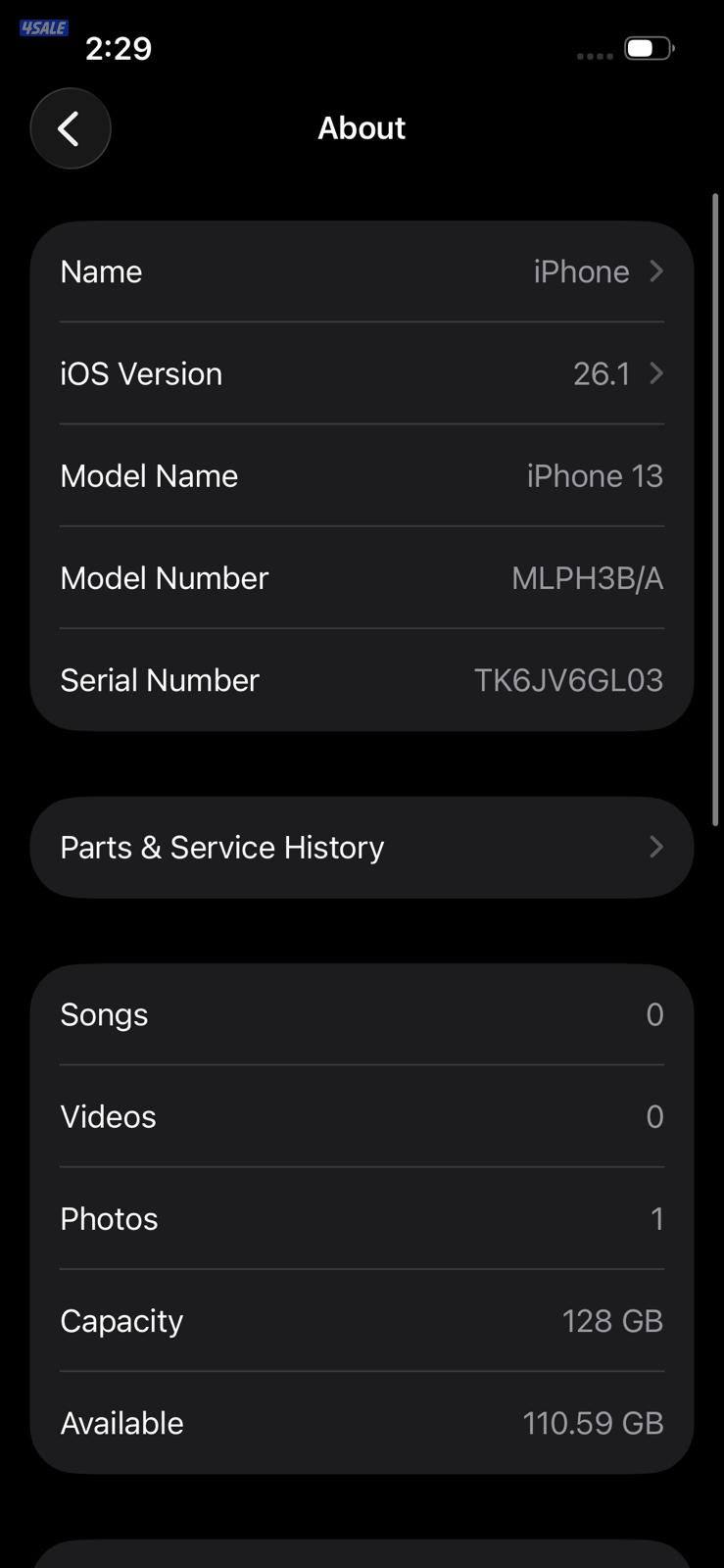Screen dimensions: 724x1568
Task: Tap the back arrow to leave About
Action: (x=70, y=128)
